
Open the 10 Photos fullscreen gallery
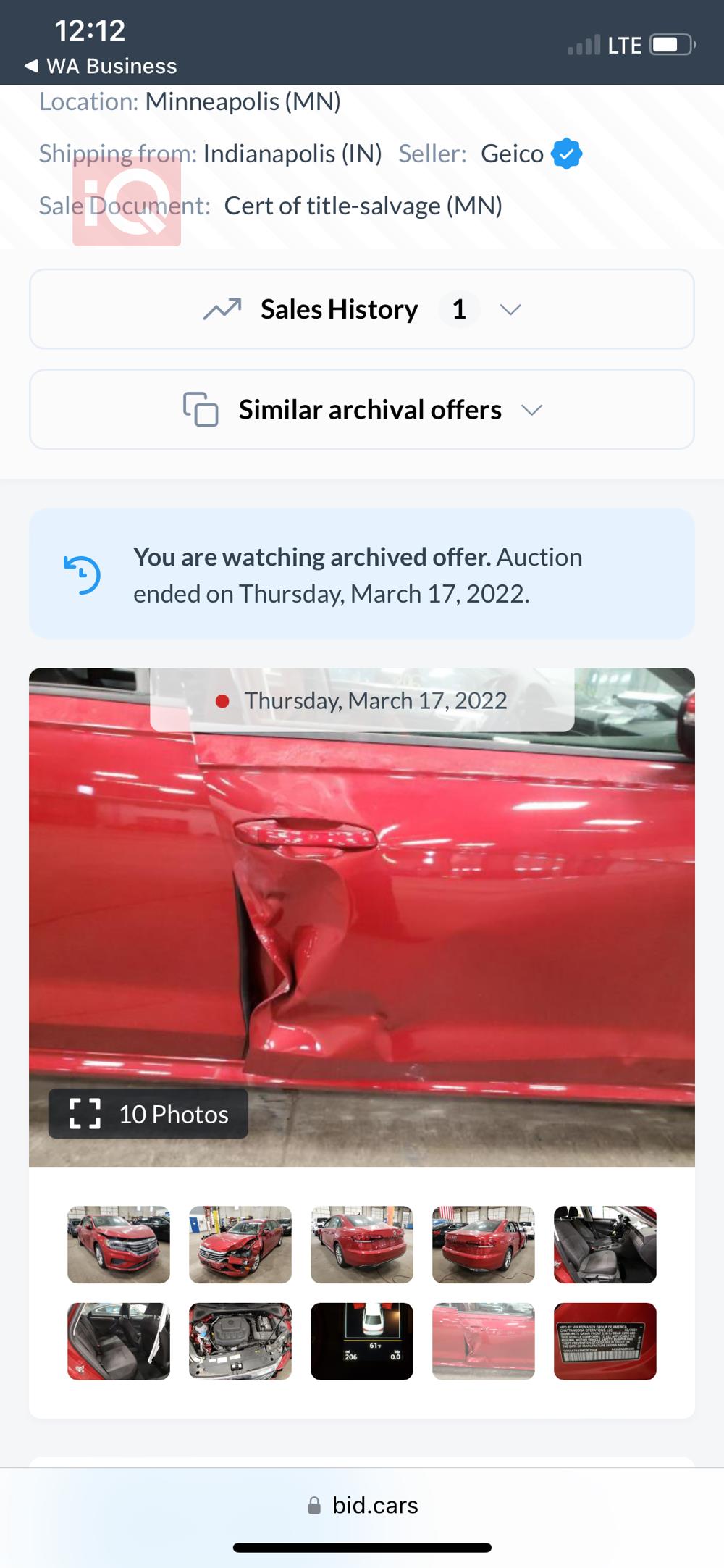[148, 1114]
